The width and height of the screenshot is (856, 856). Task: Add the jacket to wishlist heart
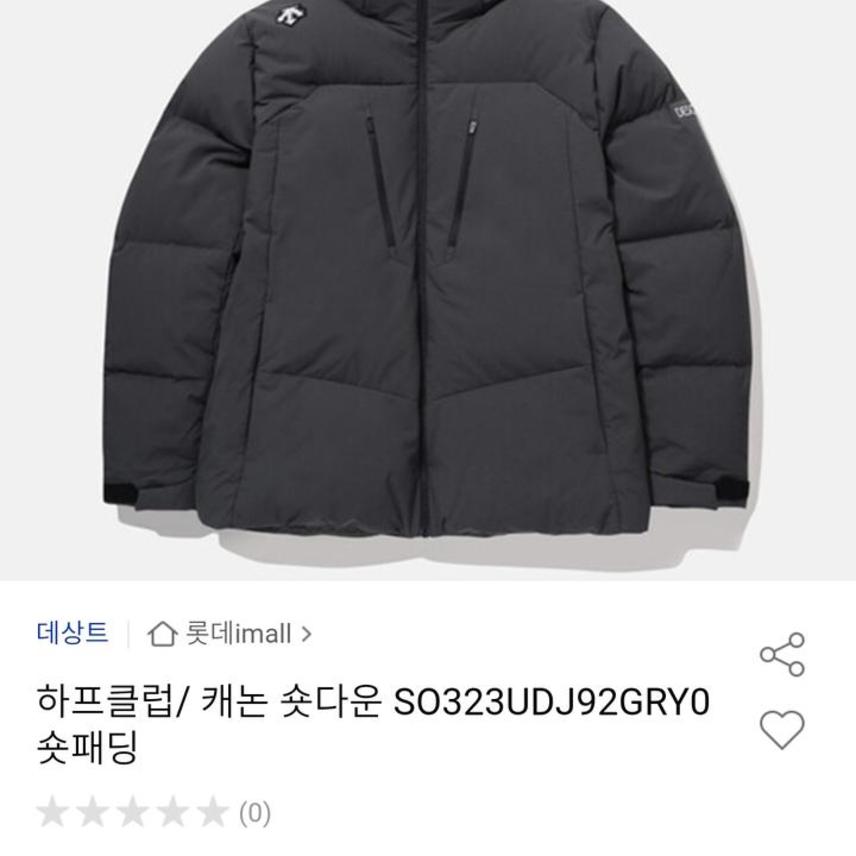coord(782,730)
